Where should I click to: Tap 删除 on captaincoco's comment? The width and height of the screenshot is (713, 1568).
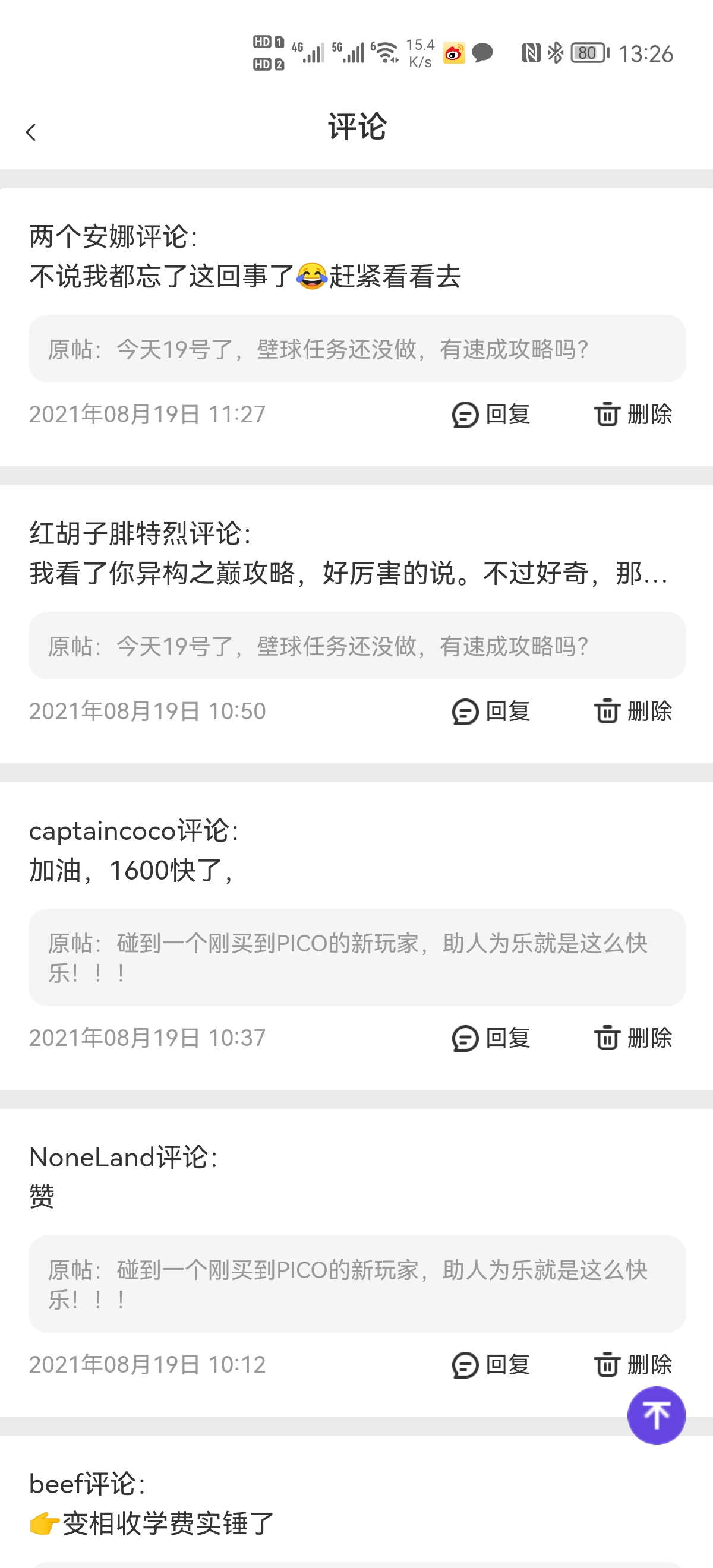tap(649, 1039)
